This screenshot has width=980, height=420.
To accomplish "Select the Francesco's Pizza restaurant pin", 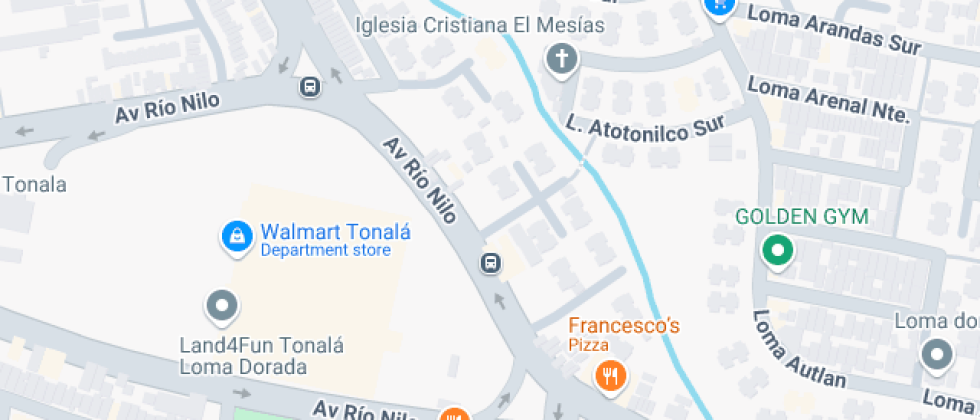I will 610,376.
